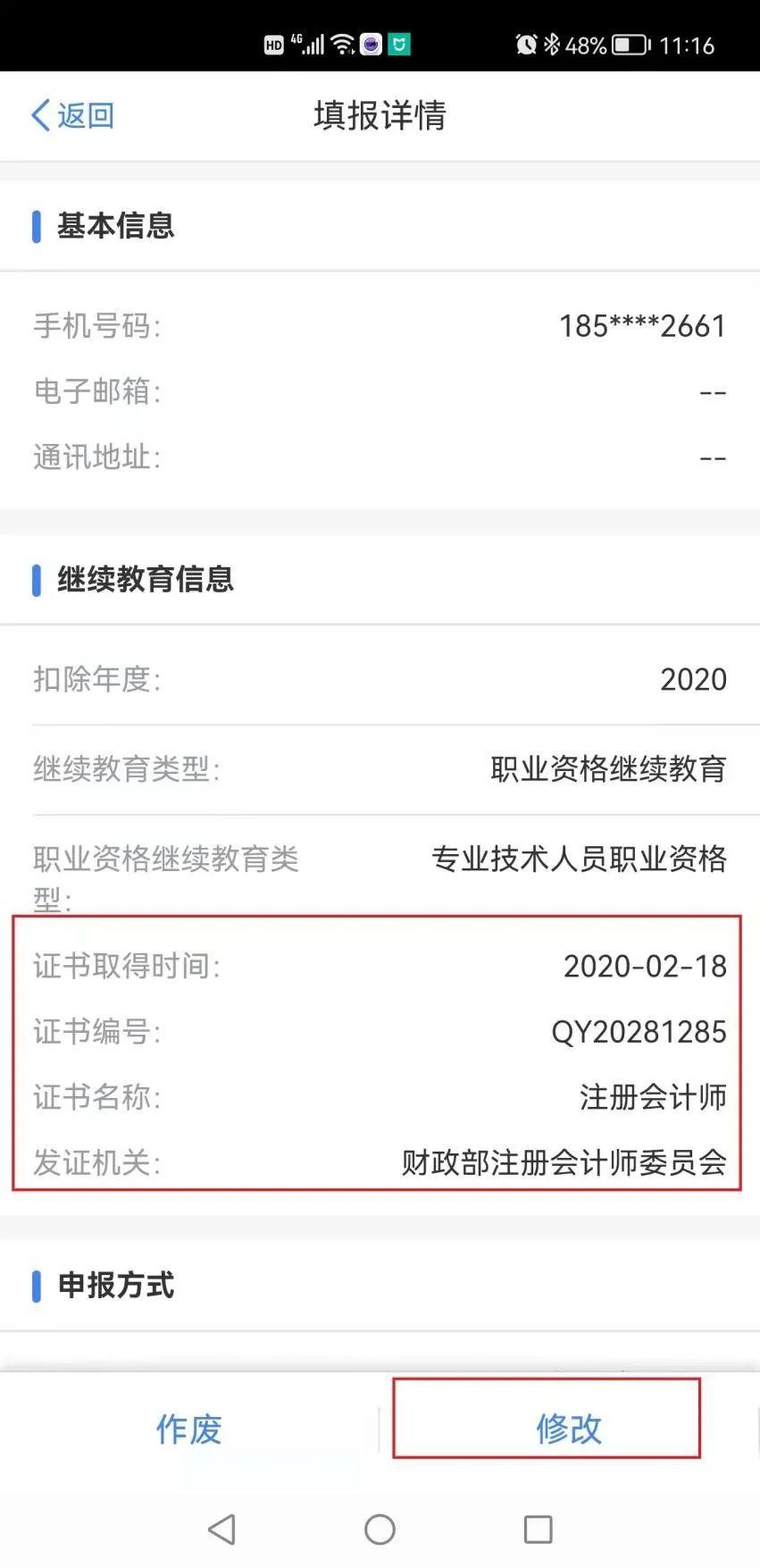Go to home via the circle button

pos(380,1529)
